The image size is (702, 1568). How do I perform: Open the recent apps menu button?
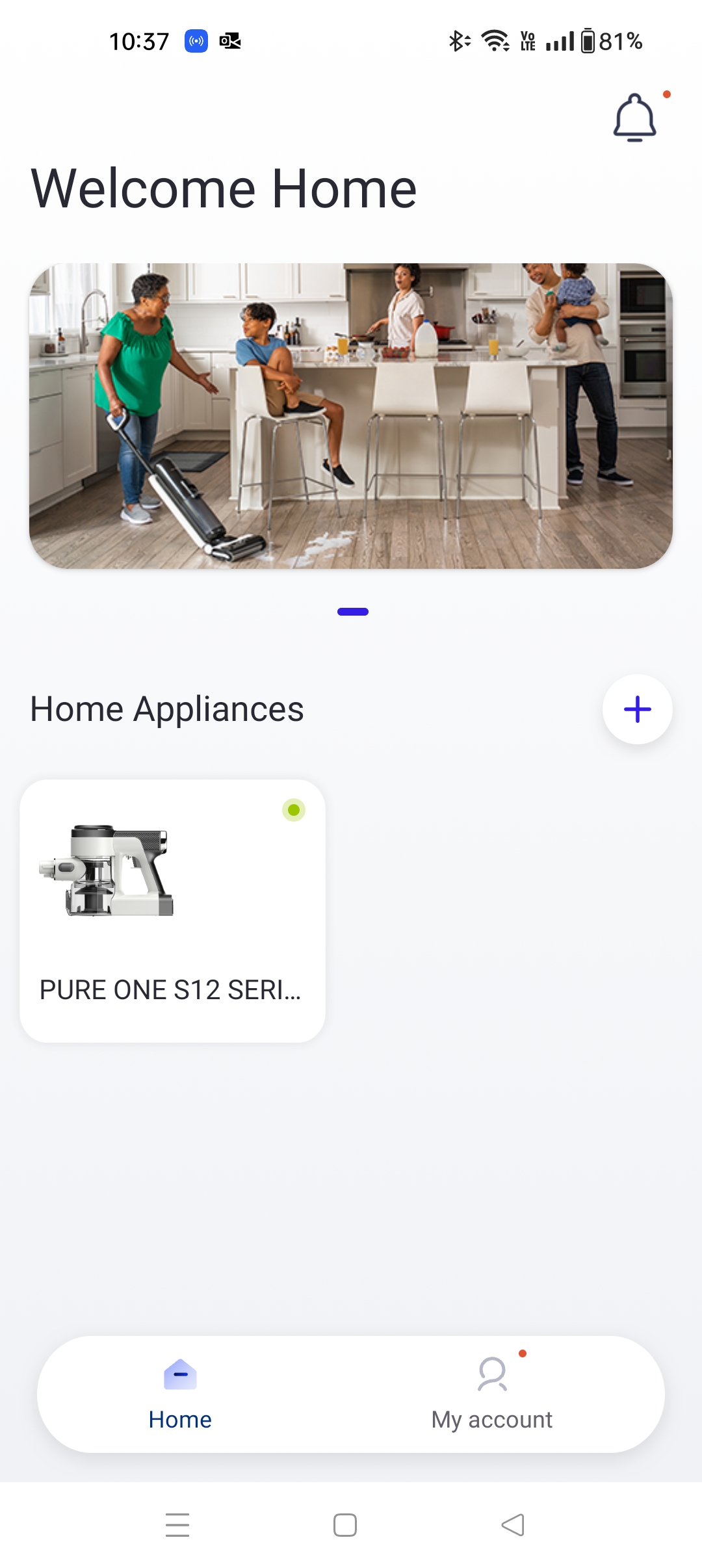[x=177, y=1525]
